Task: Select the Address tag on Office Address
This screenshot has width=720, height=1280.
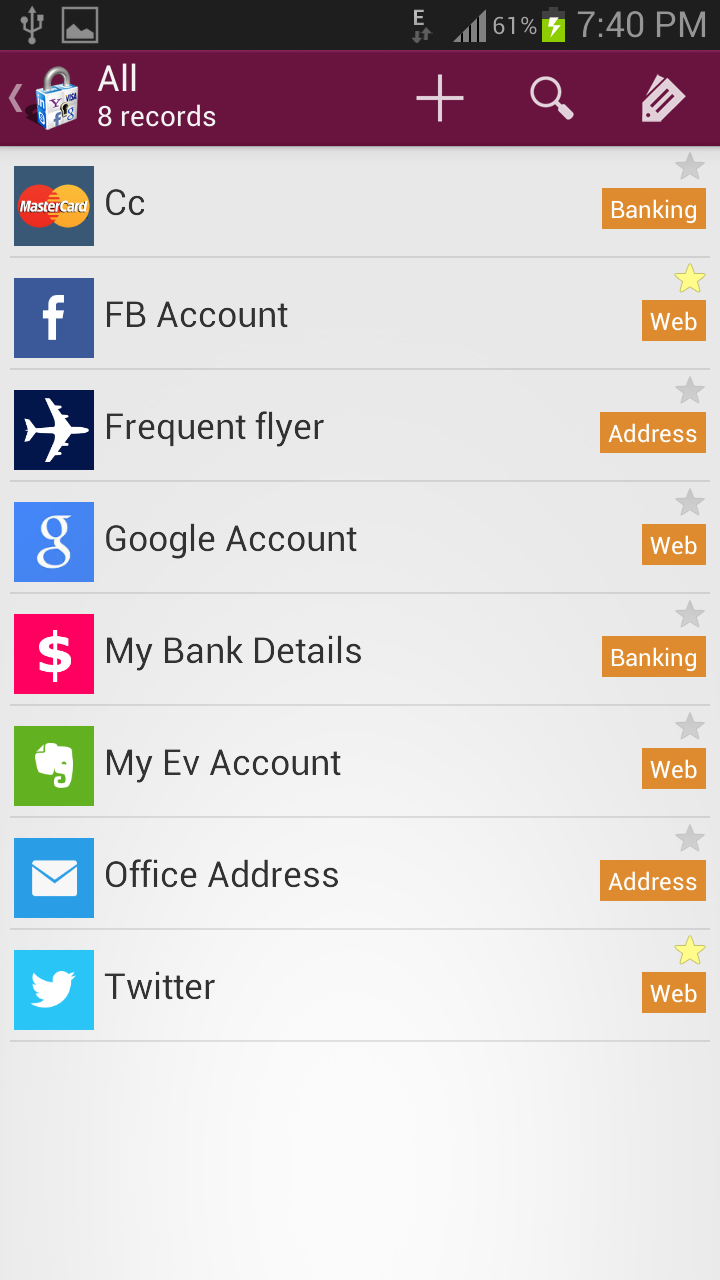Action: click(652, 881)
